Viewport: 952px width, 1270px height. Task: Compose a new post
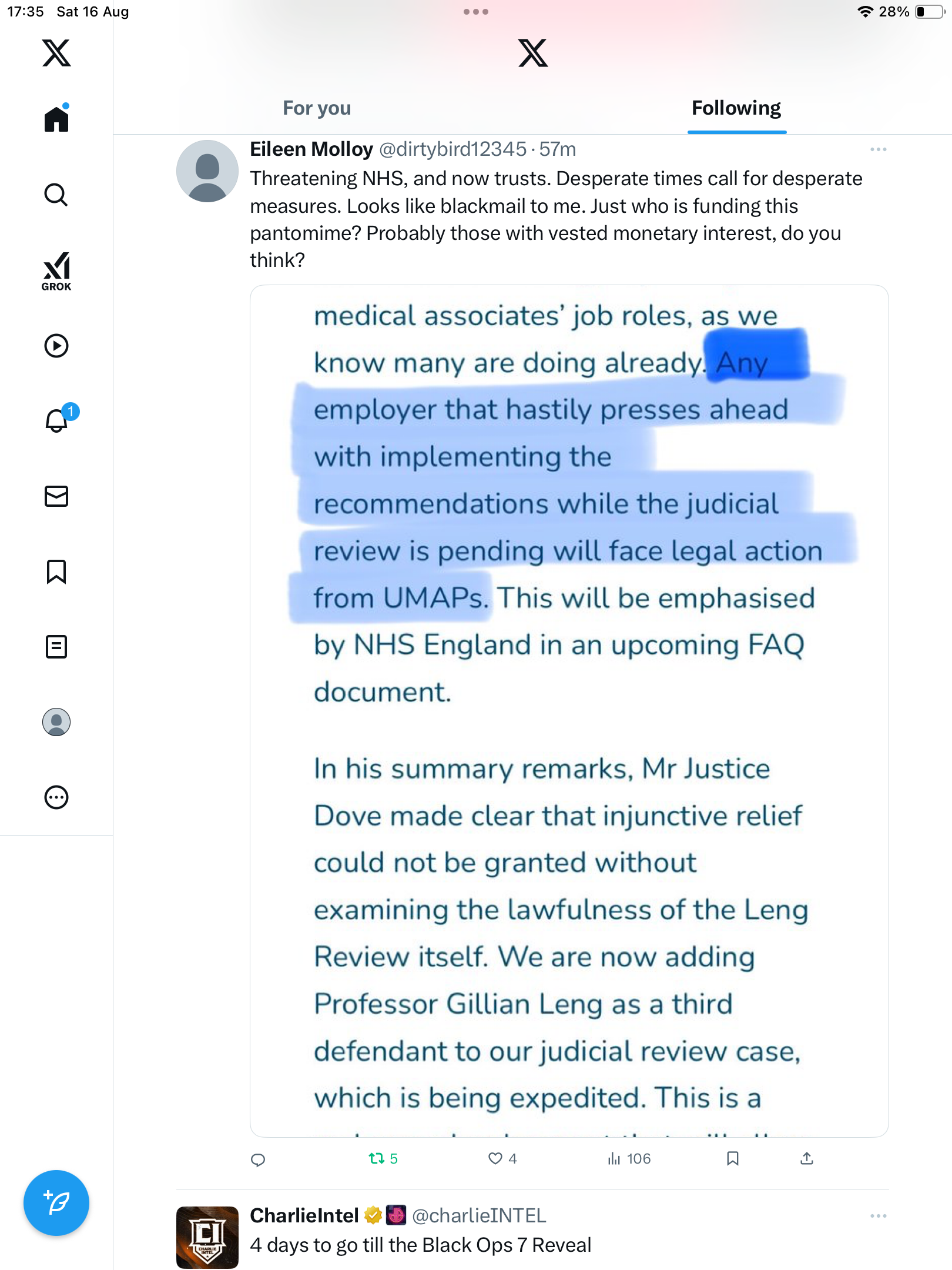tap(56, 1203)
